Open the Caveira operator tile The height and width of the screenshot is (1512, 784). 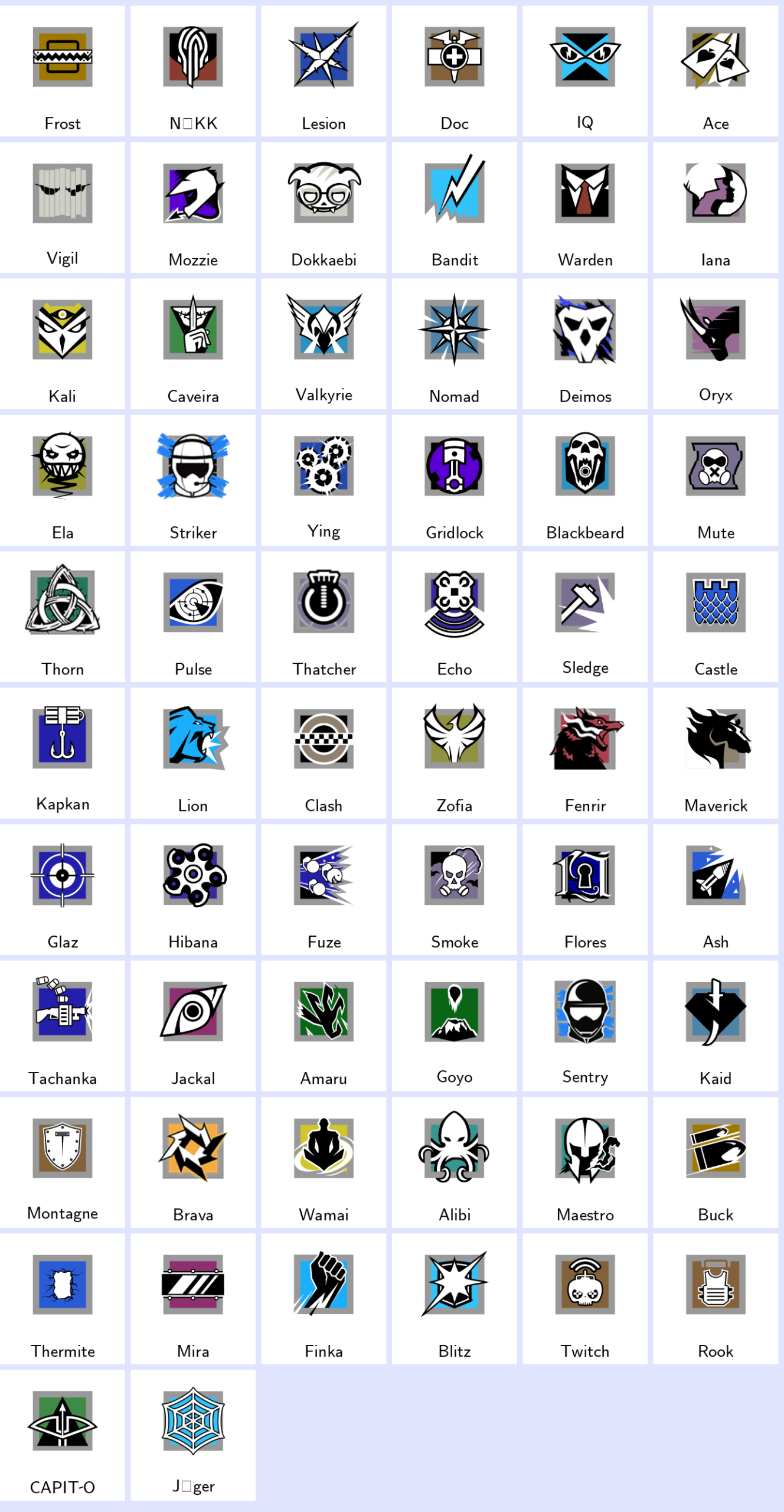click(x=193, y=344)
